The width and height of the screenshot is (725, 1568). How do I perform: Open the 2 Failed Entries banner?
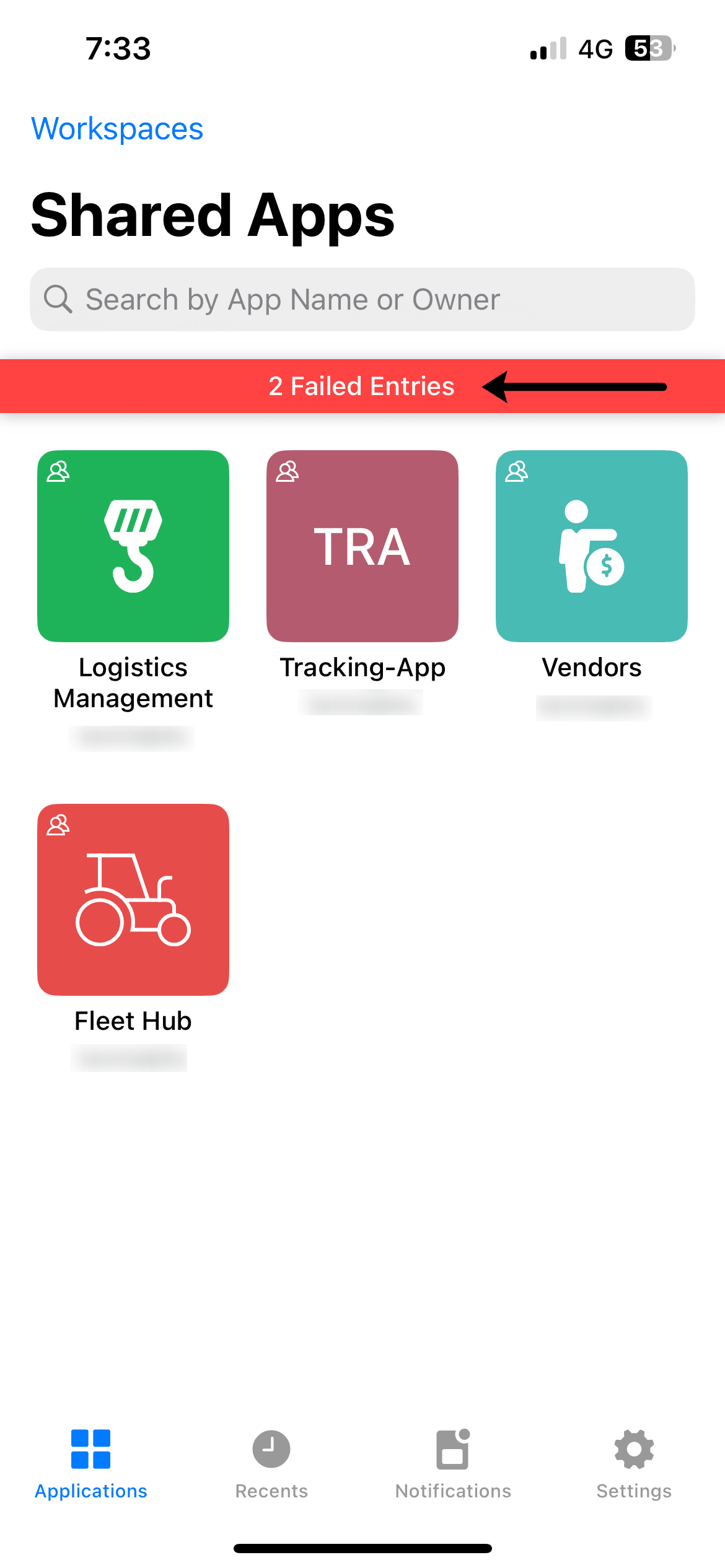(x=362, y=386)
